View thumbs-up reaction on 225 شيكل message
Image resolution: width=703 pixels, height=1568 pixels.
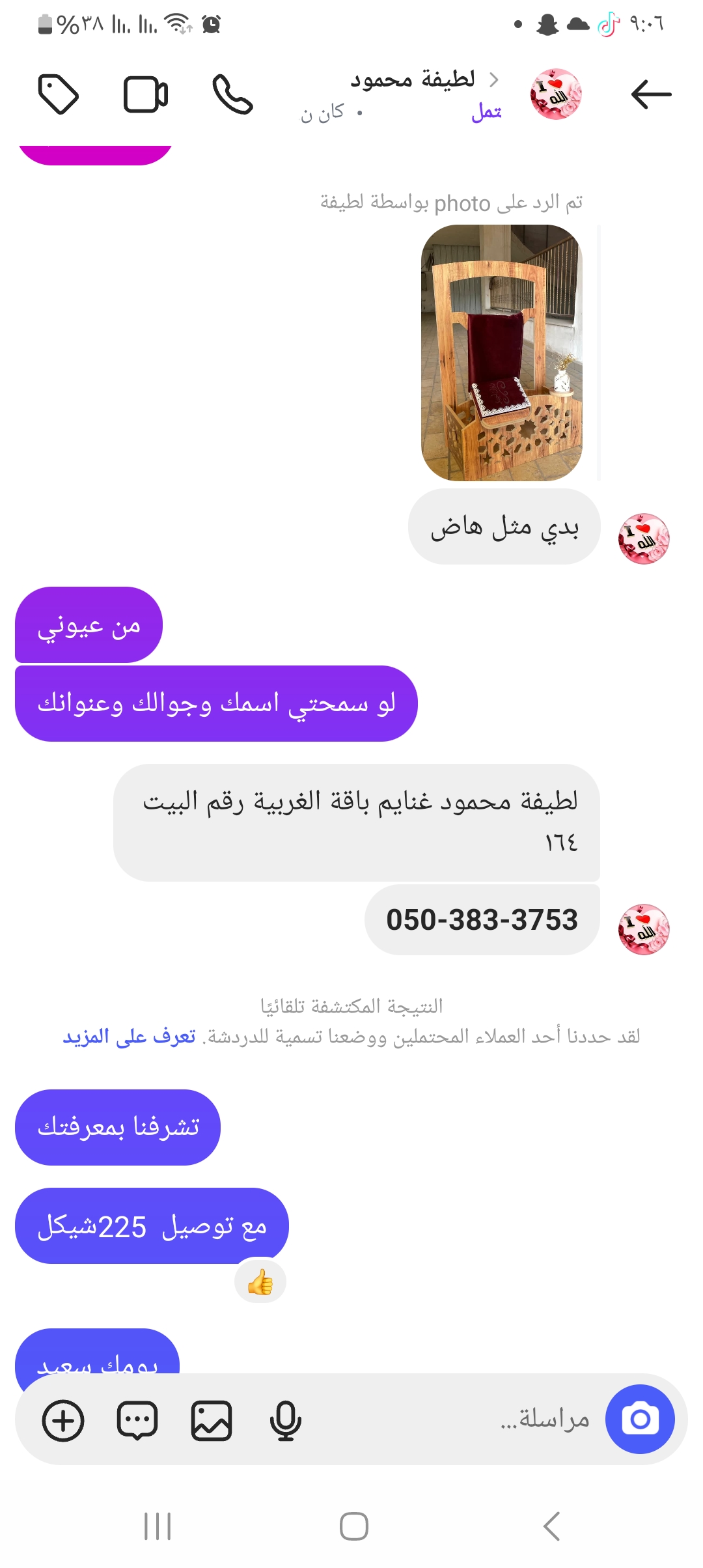[x=260, y=1281]
